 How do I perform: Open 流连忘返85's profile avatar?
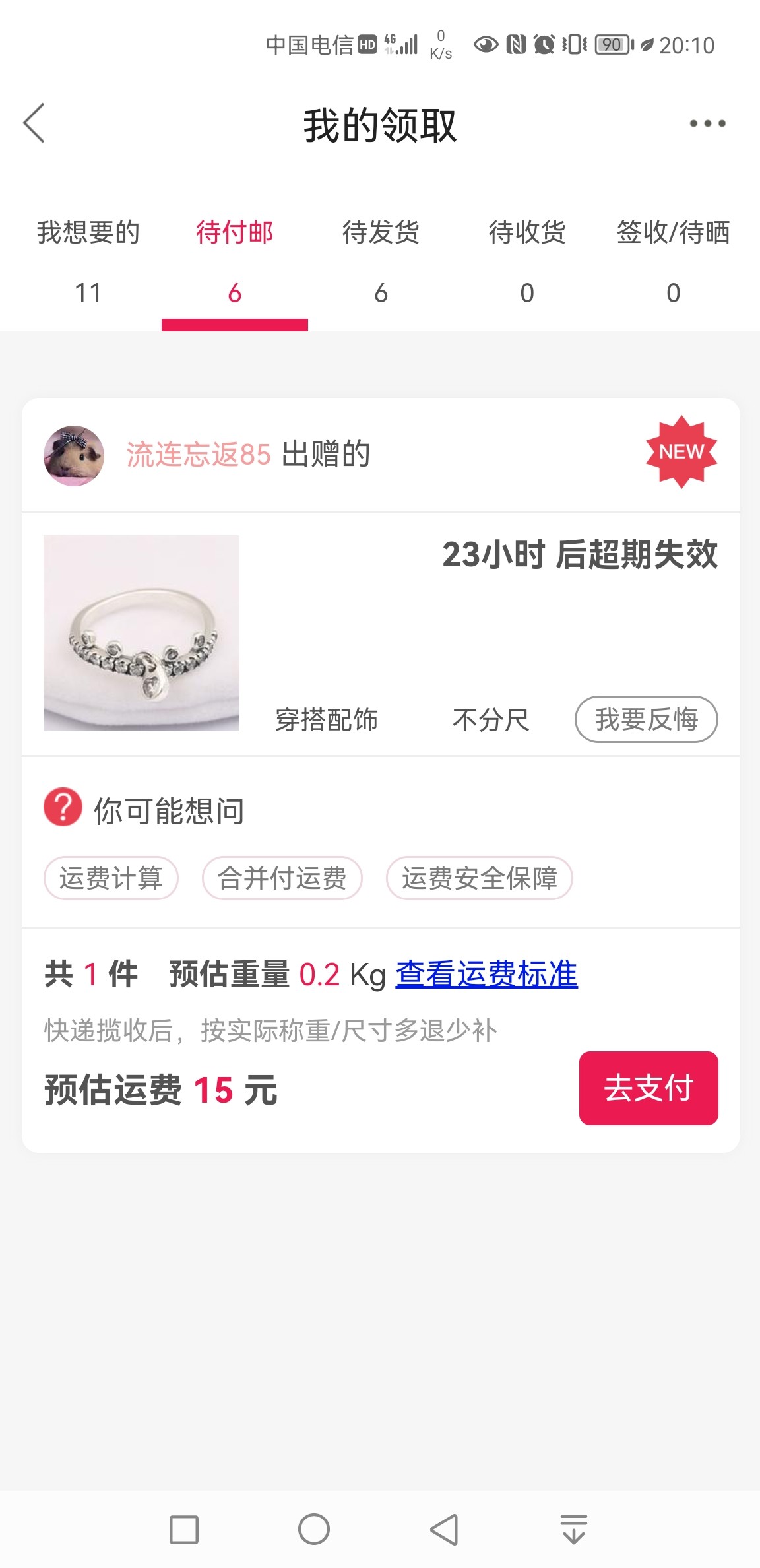coord(74,455)
